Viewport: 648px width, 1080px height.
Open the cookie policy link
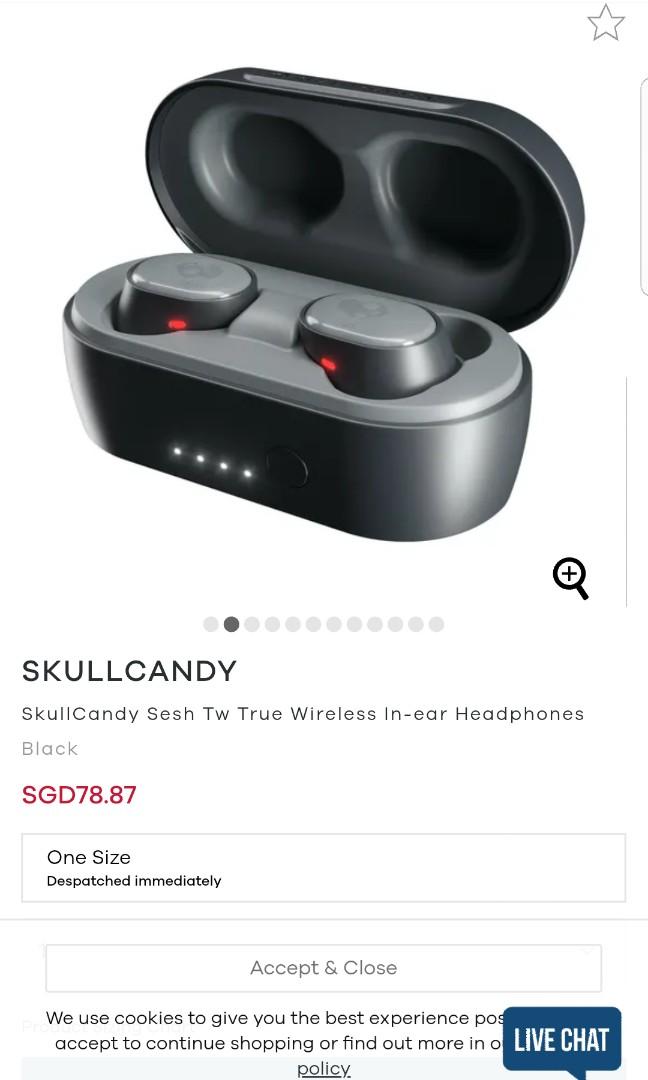[323, 1068]
